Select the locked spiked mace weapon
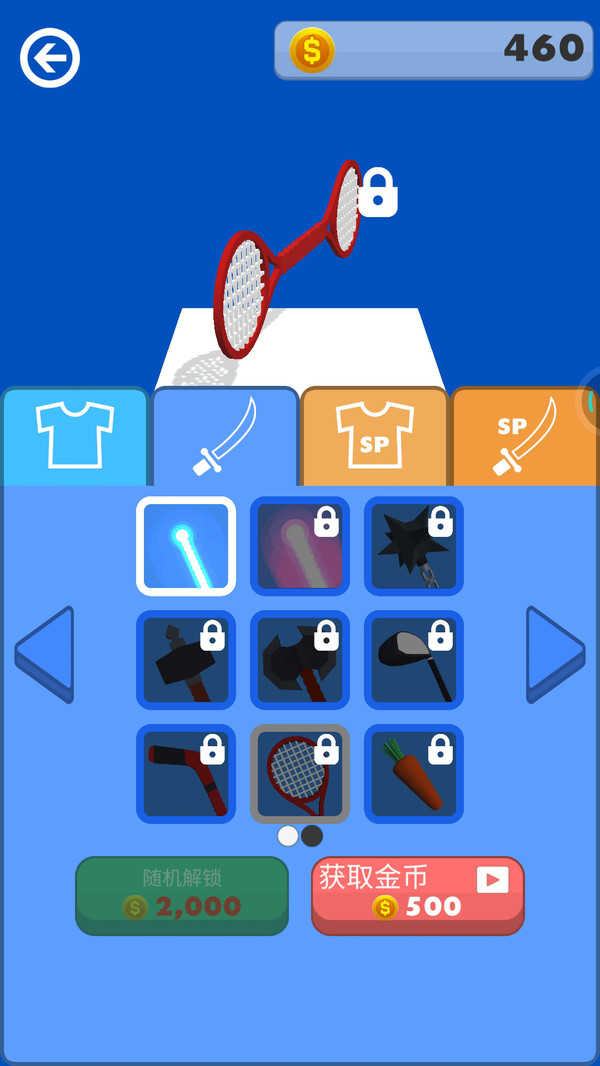 pyautogui.click(x=414, y=546)
